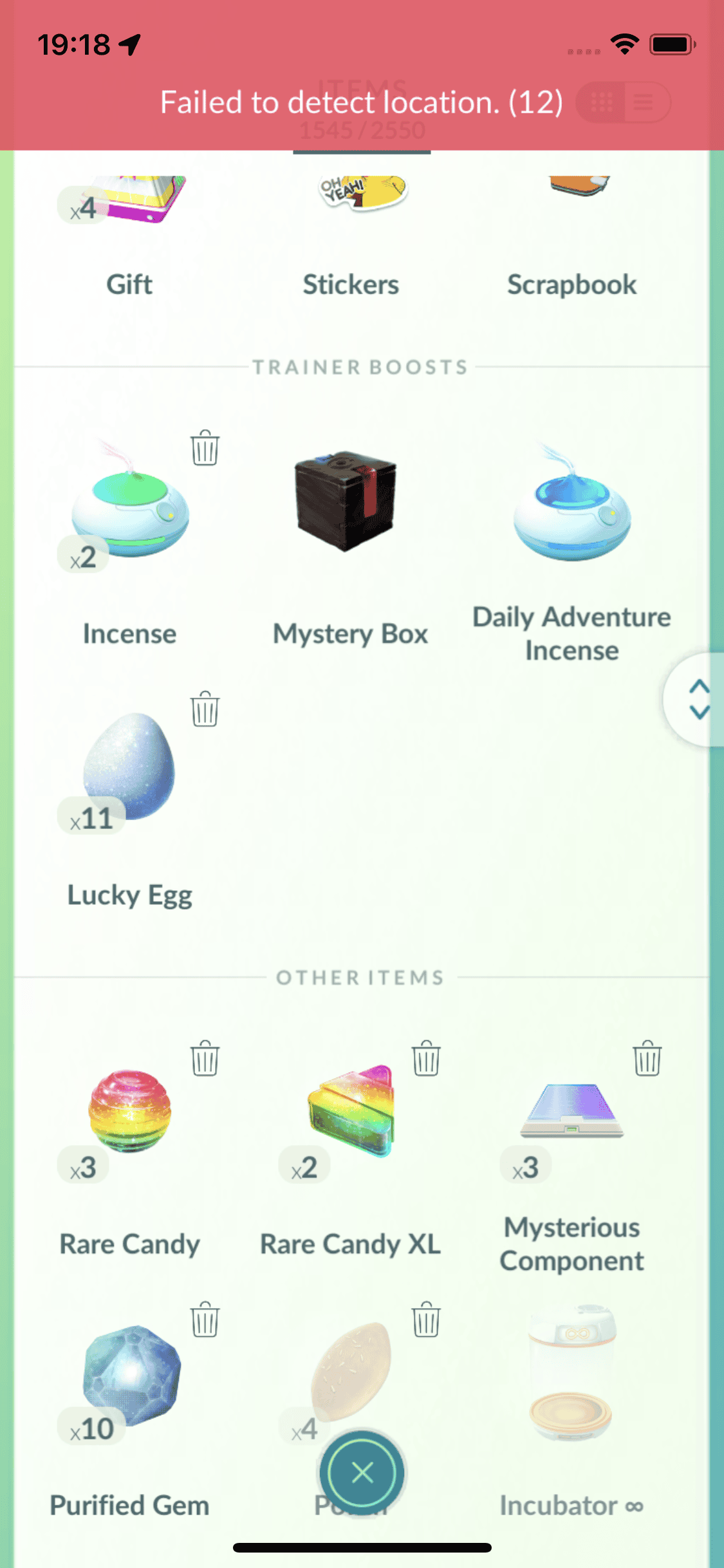Select Rare Candy item
The height and width of the screenshot is (1568, 724).
pyautogui.click(x=130, y=1114)
